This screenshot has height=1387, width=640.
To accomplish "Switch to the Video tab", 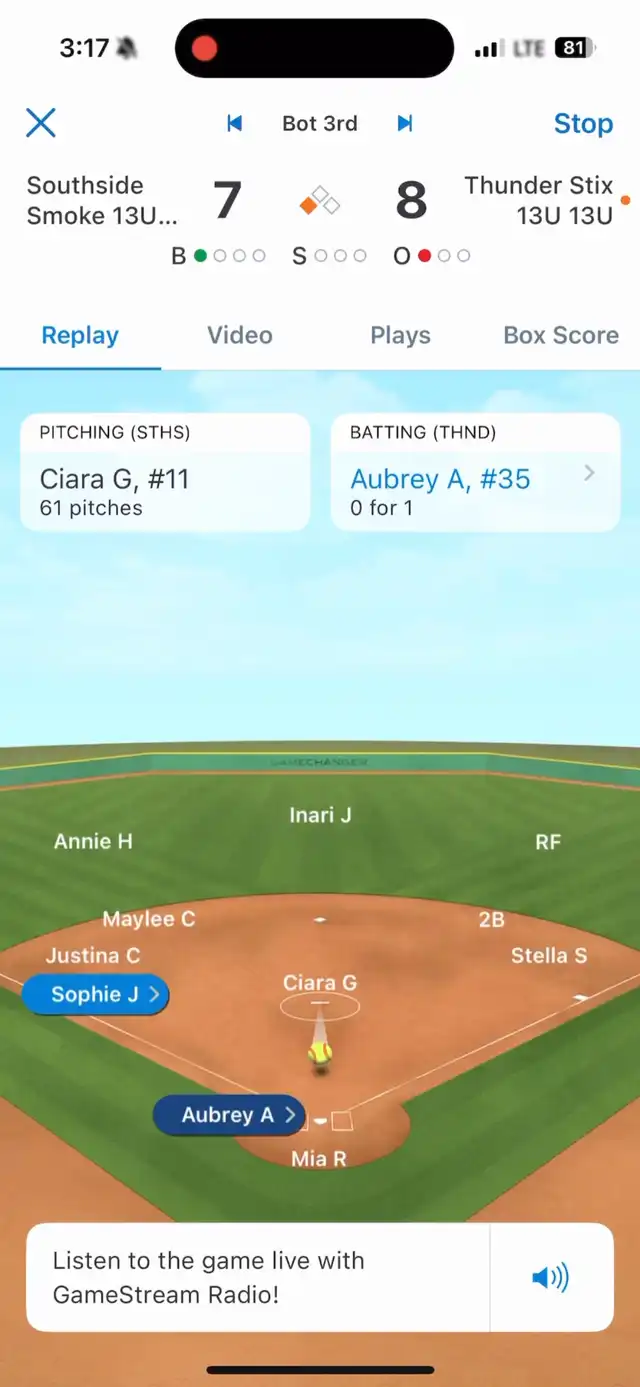I will [x=240, y=335].
